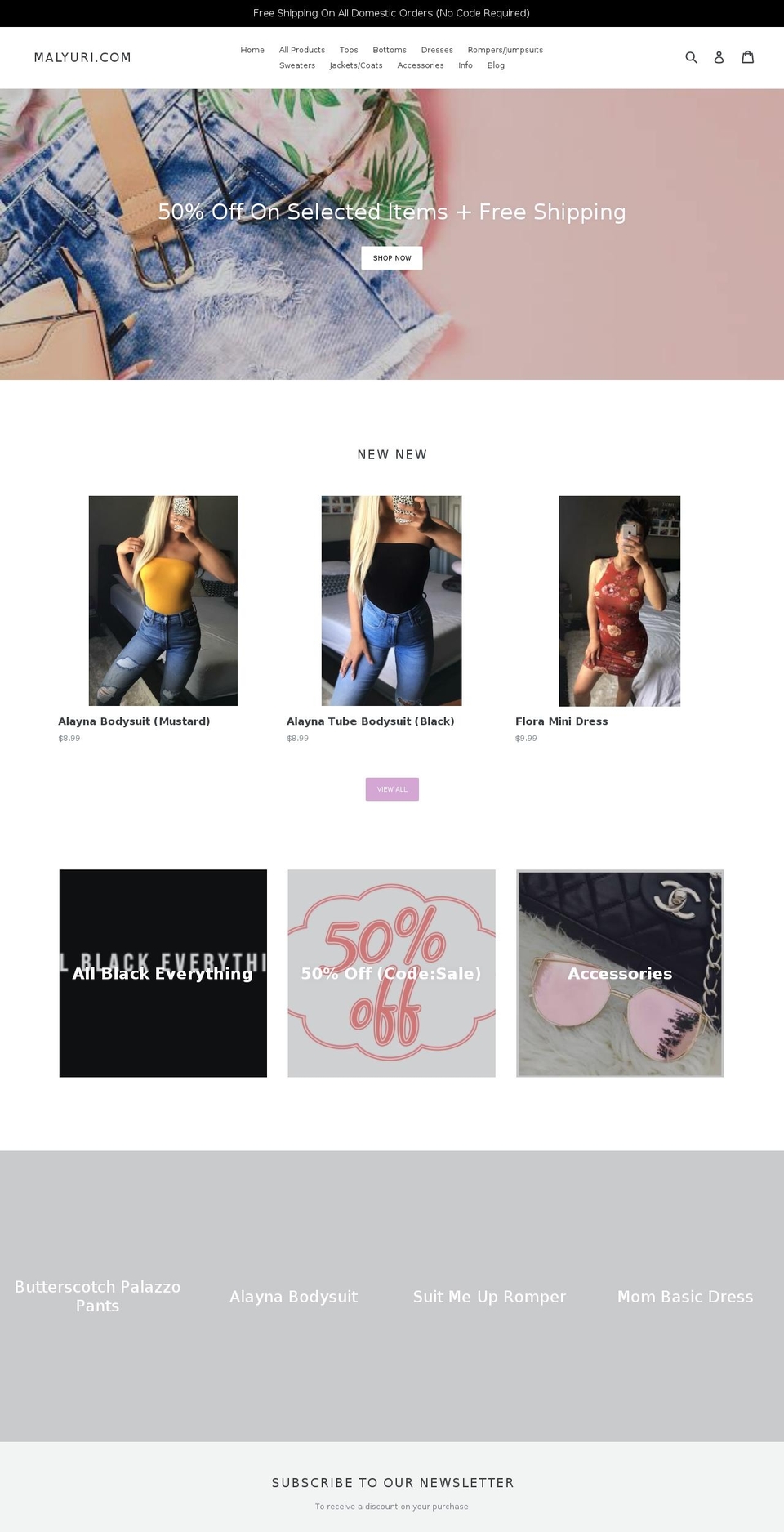Open the All Black Everything collection banner
The width and height of the screenshot is (784, 1532).
[x=163, y=973]
